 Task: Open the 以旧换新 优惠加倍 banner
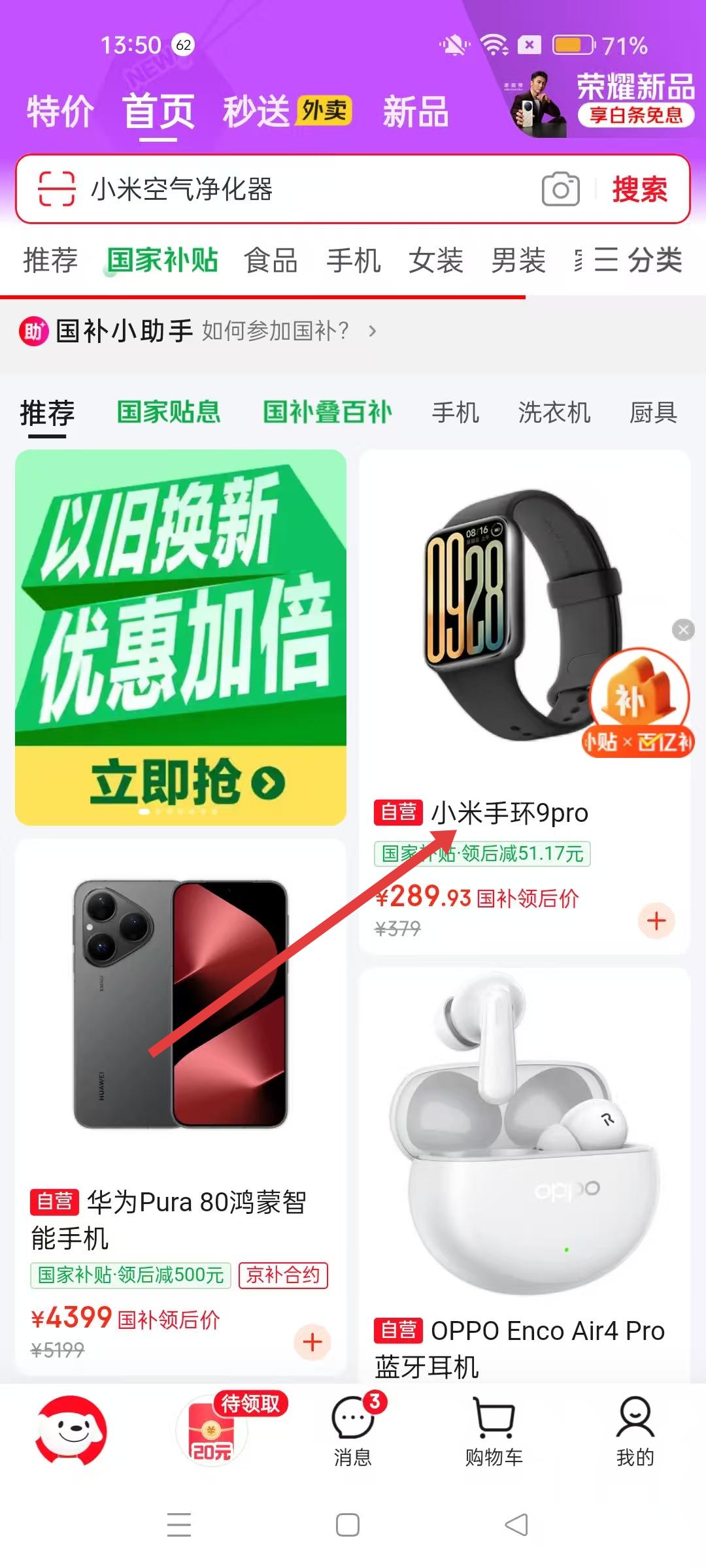(x=180, y=637)
